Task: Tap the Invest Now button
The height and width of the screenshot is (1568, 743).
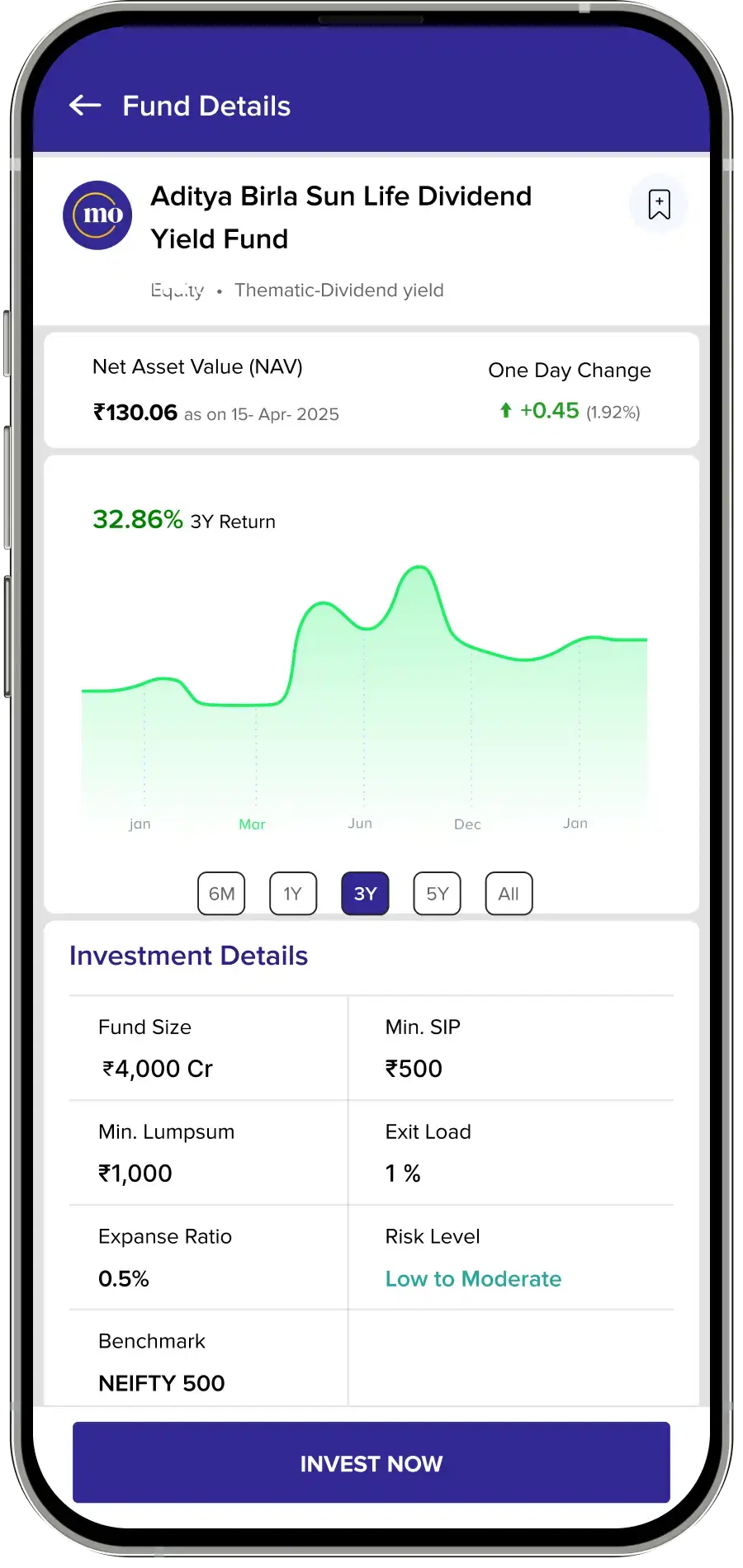Action: coord(371,1463)
